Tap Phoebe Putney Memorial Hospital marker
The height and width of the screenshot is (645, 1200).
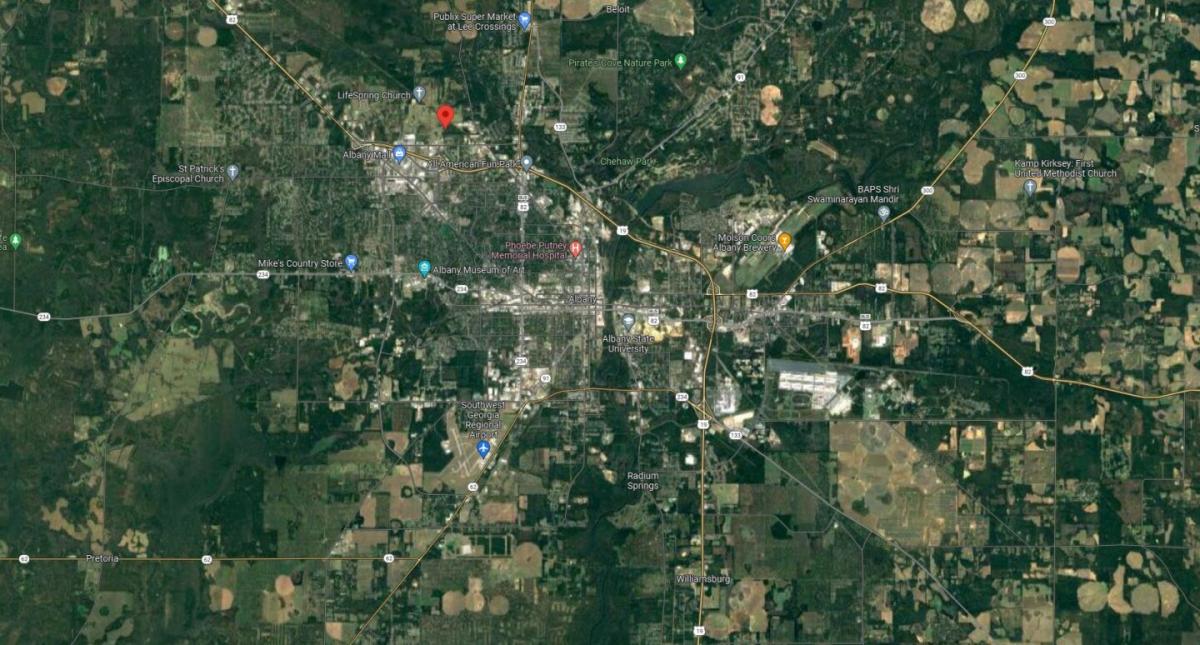coord(576,247)
